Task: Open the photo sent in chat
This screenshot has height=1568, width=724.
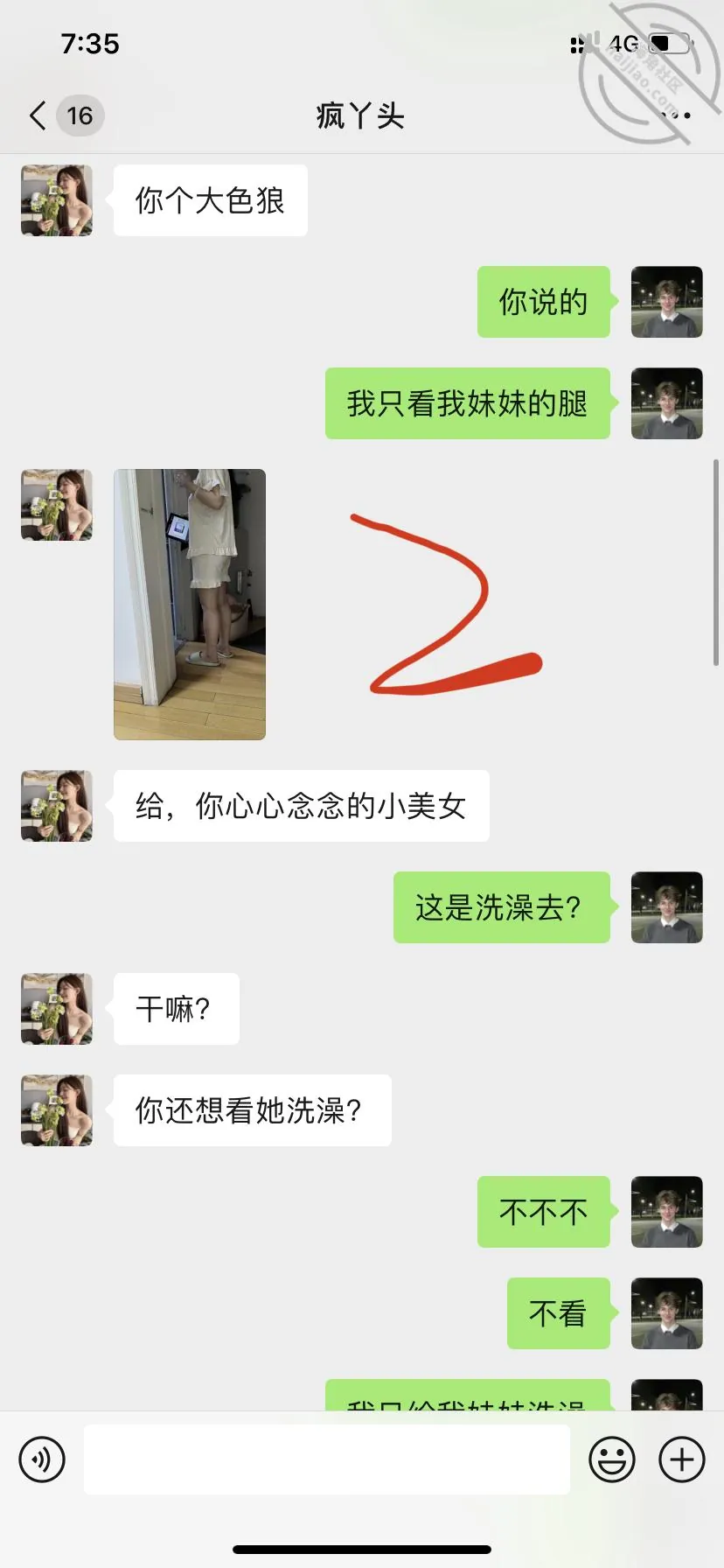Action: click(x=190, y=605)
